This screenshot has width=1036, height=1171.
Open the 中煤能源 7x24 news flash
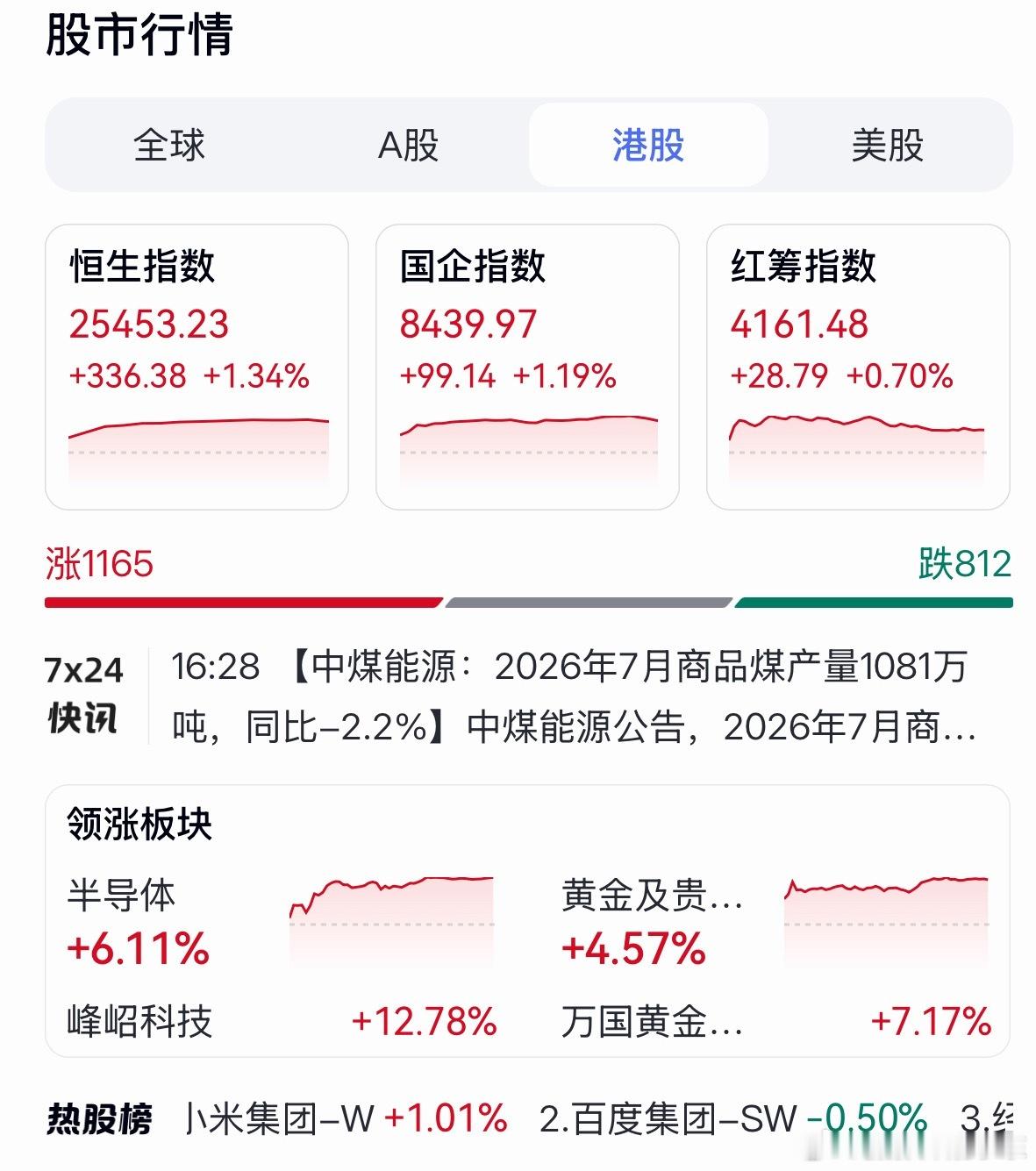coord(575,696)
